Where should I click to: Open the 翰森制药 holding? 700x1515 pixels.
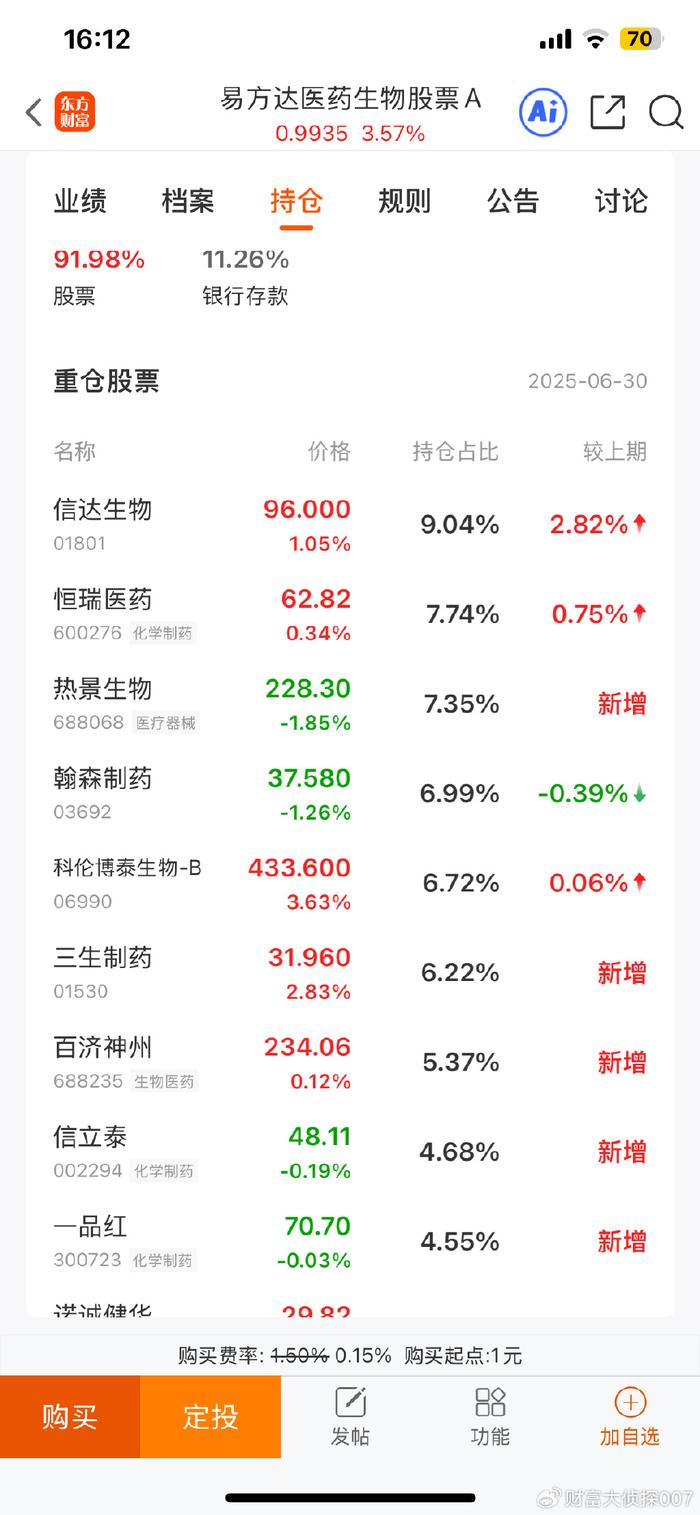(x=350, y=794)
